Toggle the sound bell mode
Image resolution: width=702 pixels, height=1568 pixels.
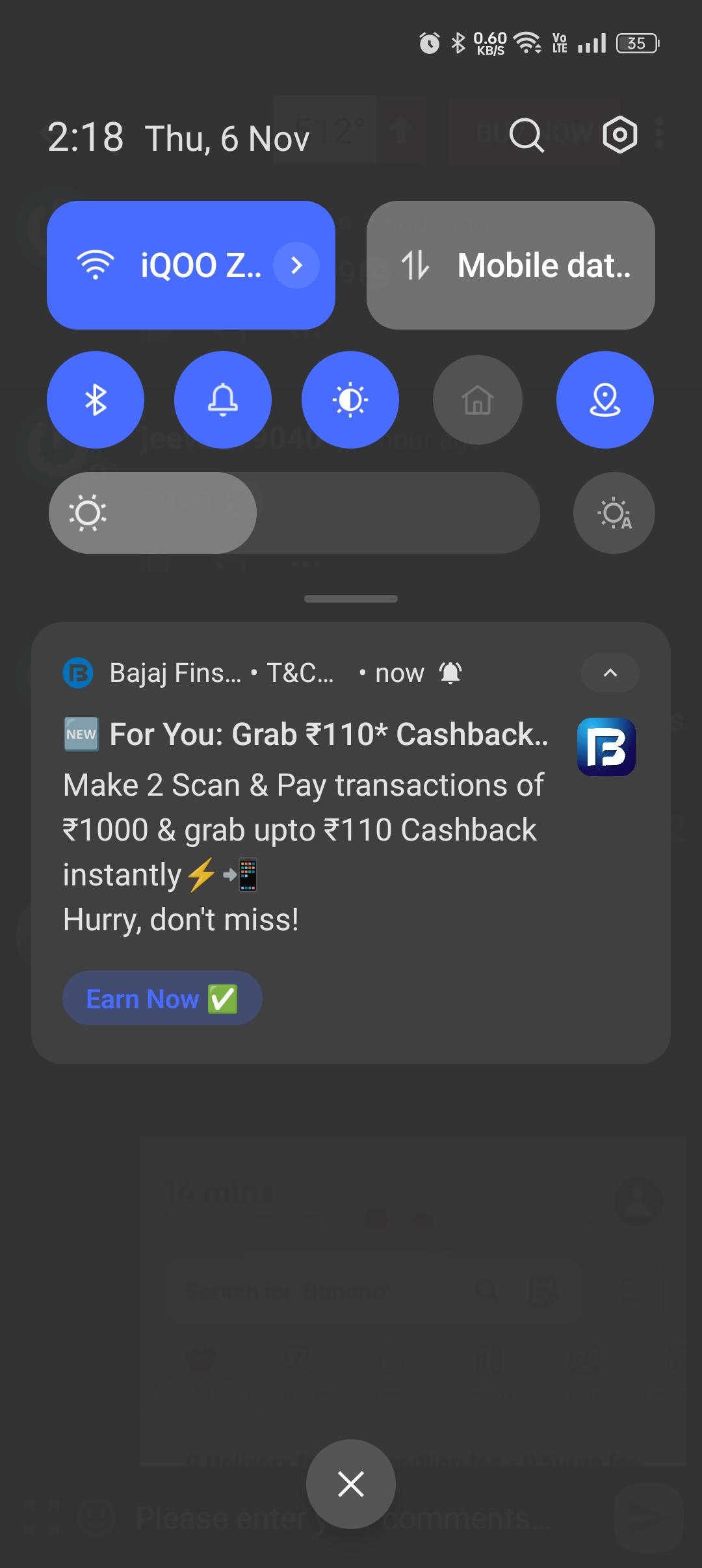click(x=223, y=400)
